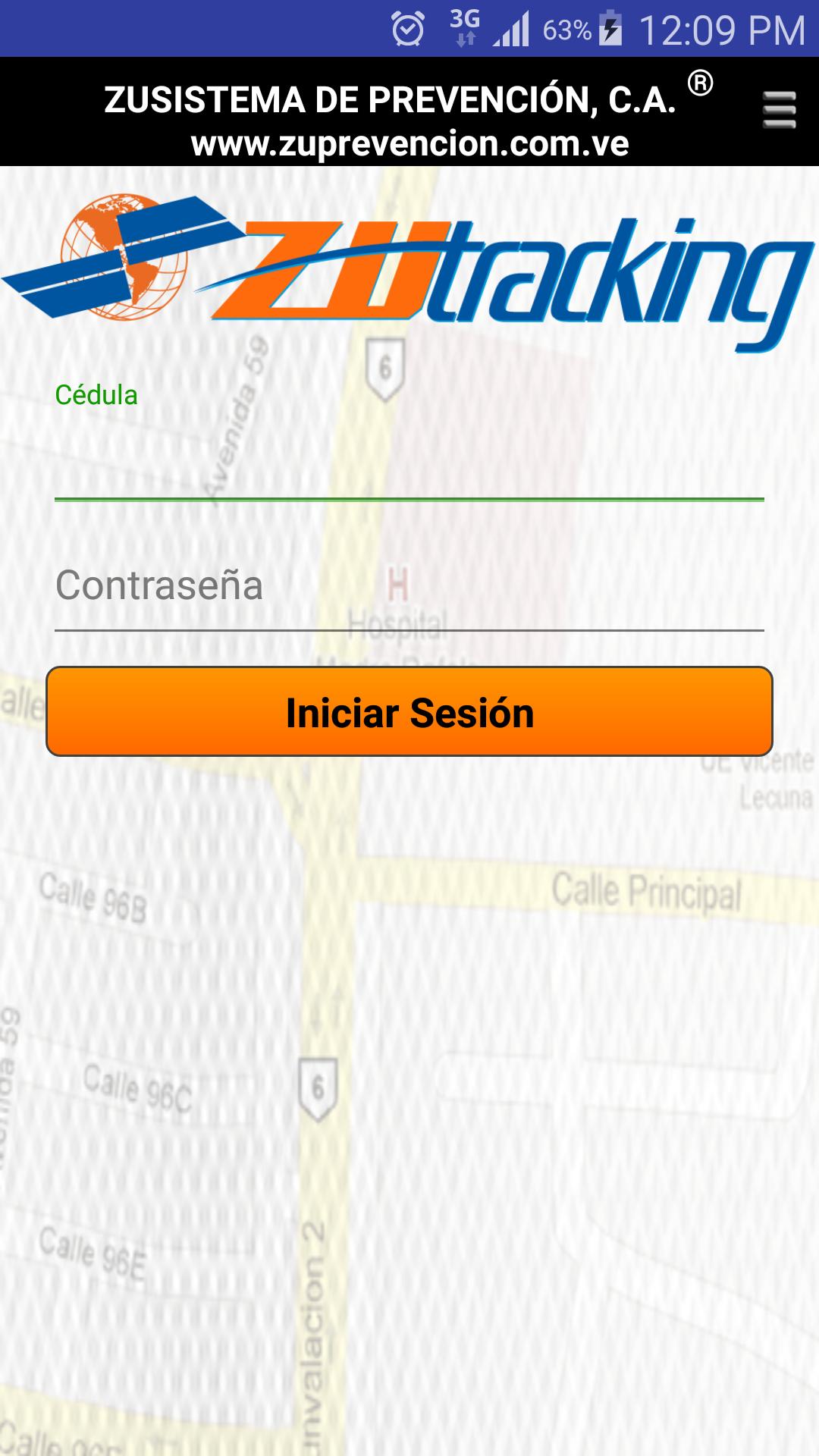
Task: Tap the 3G network indicator
Action: point(463,25)
